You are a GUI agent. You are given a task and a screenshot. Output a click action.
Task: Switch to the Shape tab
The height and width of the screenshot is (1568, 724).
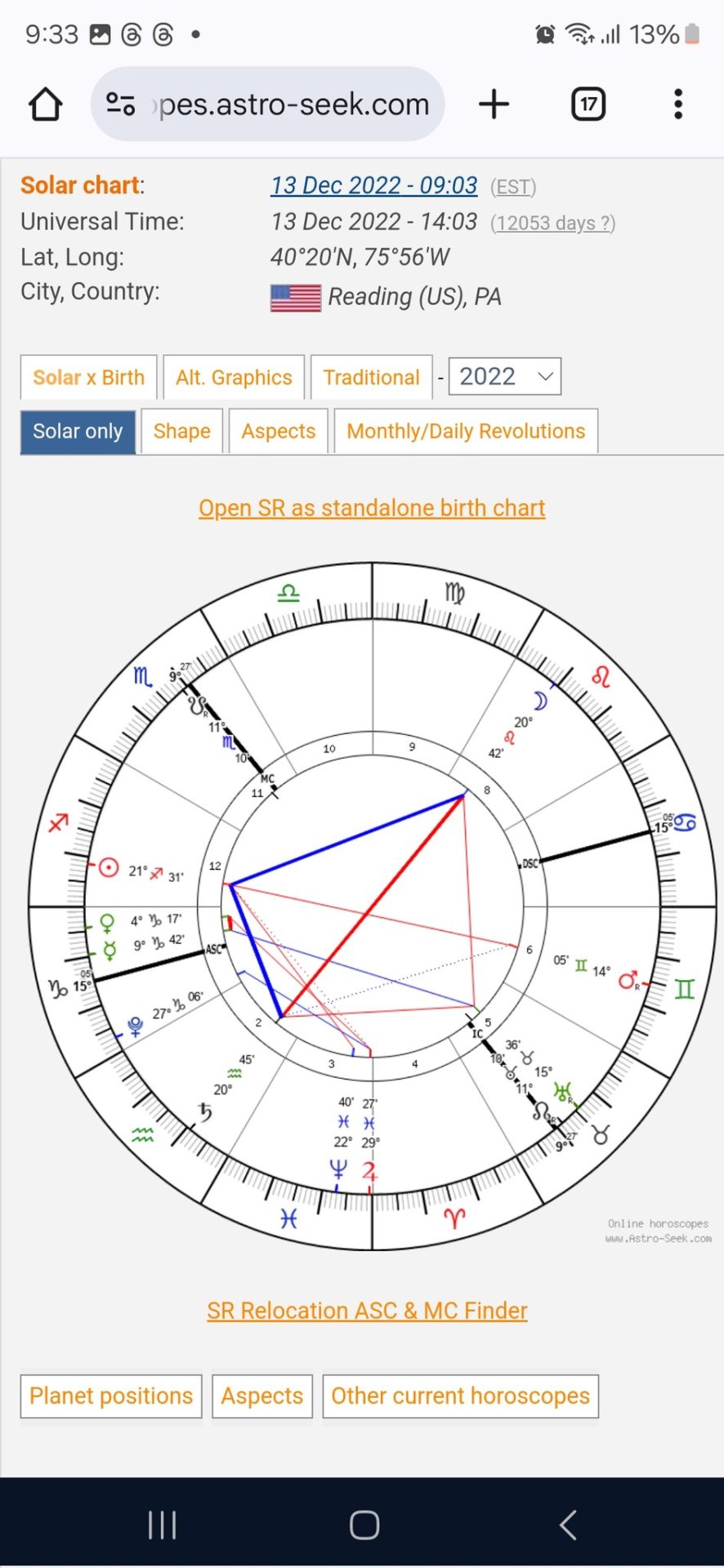(x=181, y=431)
